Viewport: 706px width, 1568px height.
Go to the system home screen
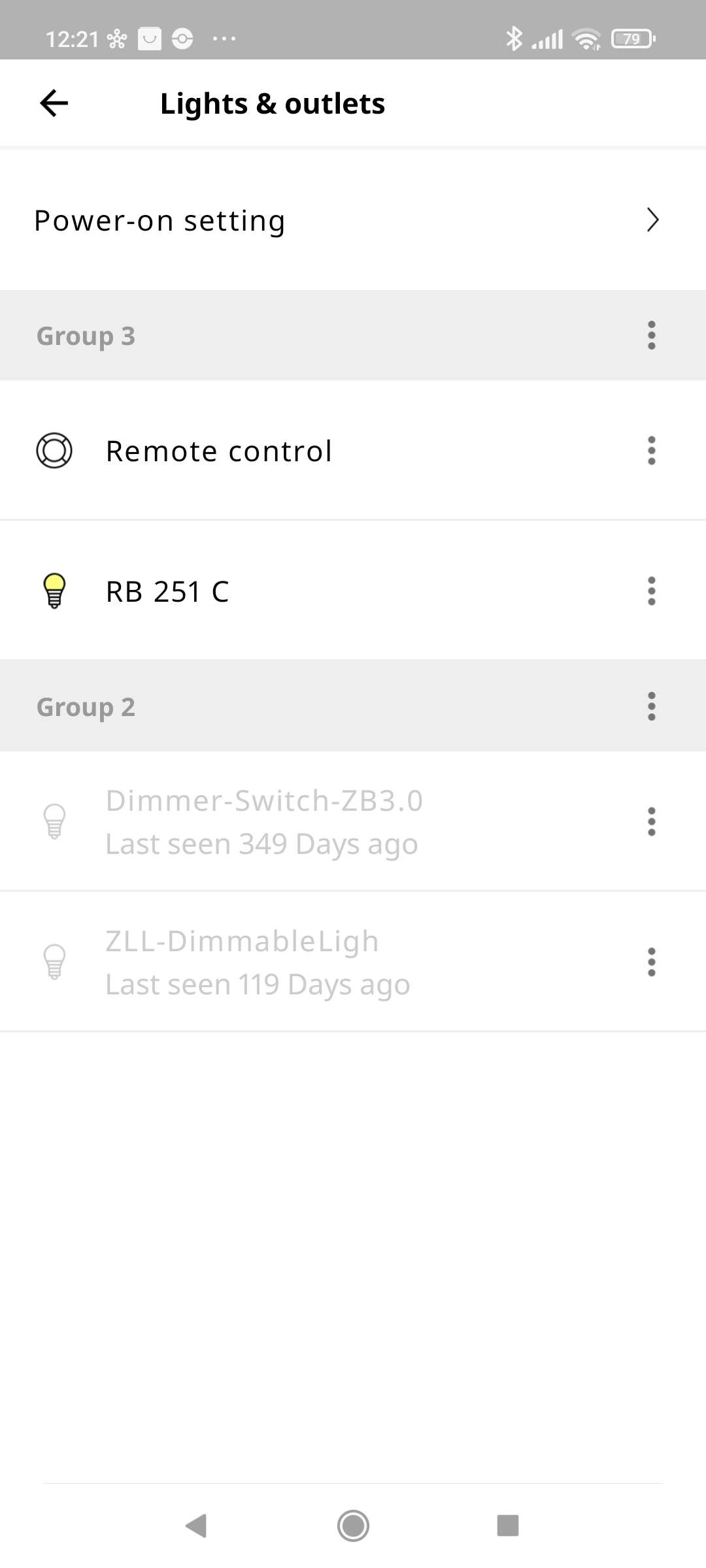tap(353, 1526)
